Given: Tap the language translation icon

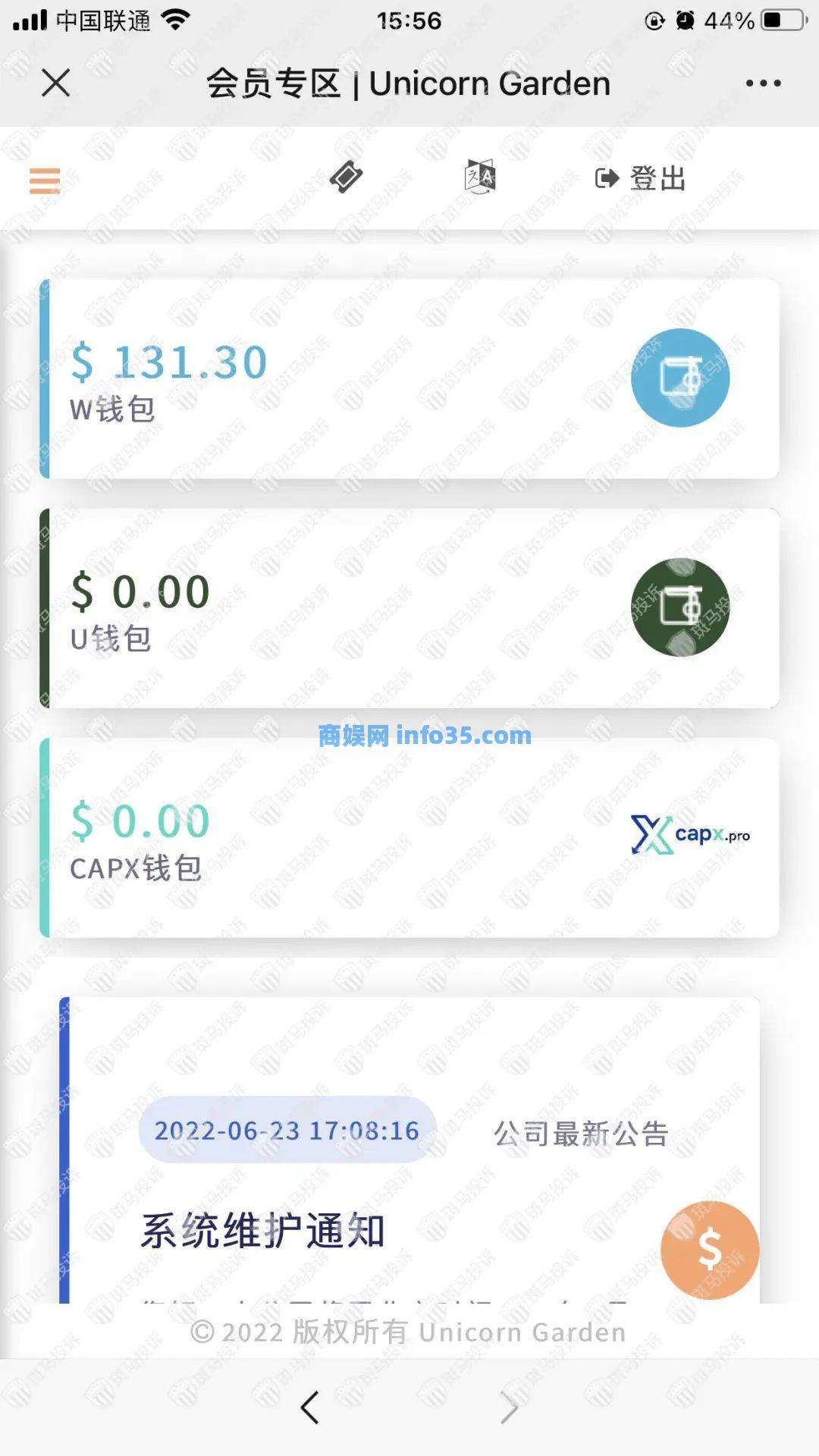Looking at the screenshot, I should pos(479,178).
